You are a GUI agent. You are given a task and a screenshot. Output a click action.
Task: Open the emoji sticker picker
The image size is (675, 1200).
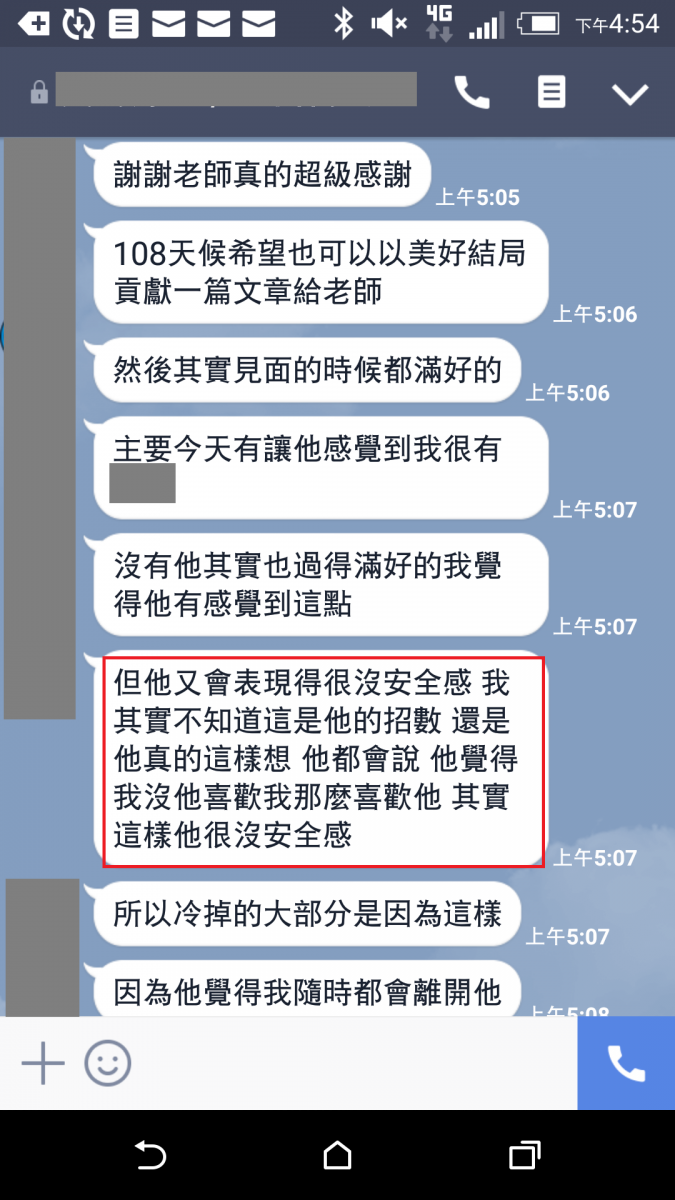[108, 1062]
